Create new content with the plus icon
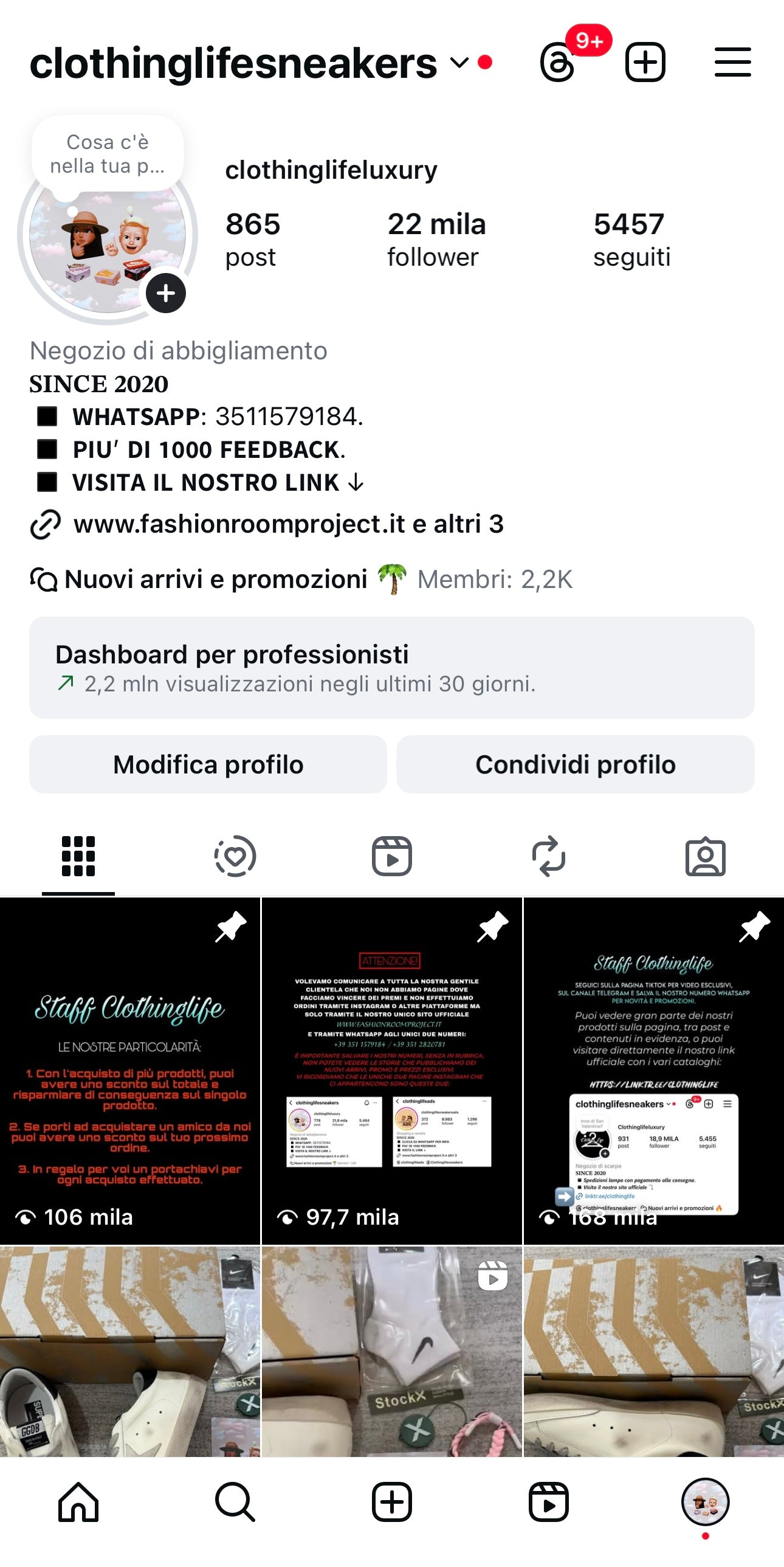This screenshot has height=1567, width=784. [645, 62]
